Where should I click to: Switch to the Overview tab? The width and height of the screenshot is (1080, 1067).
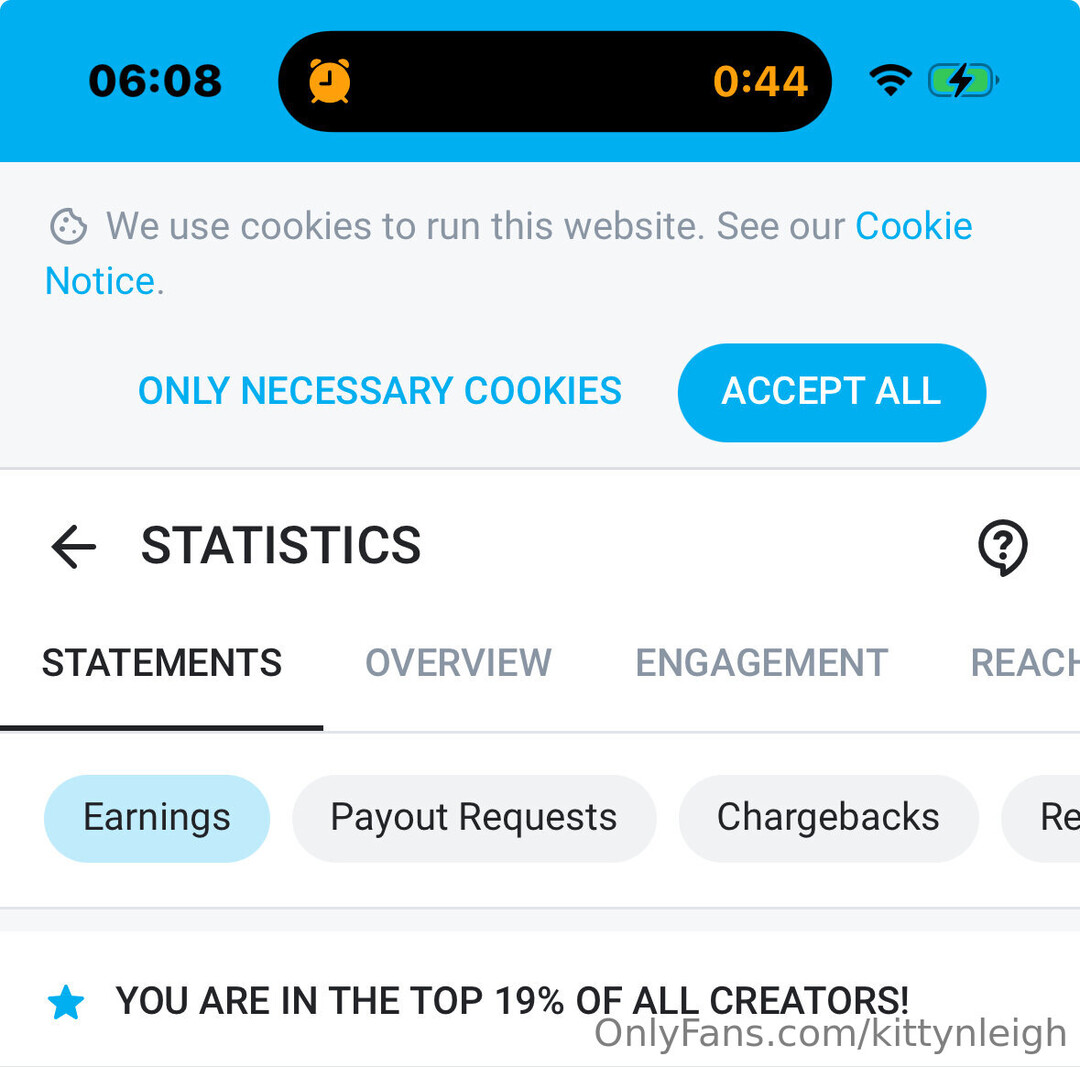point(458,663)
